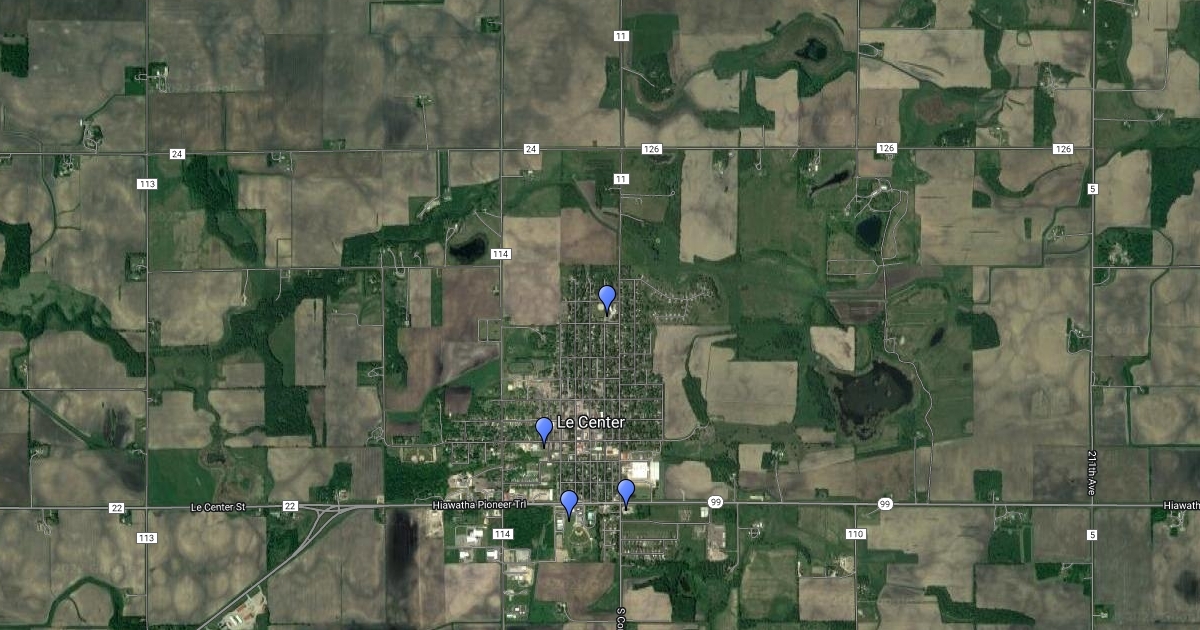
Task: Select the blue pin closest to the route 99 shield
Action: 626,491
